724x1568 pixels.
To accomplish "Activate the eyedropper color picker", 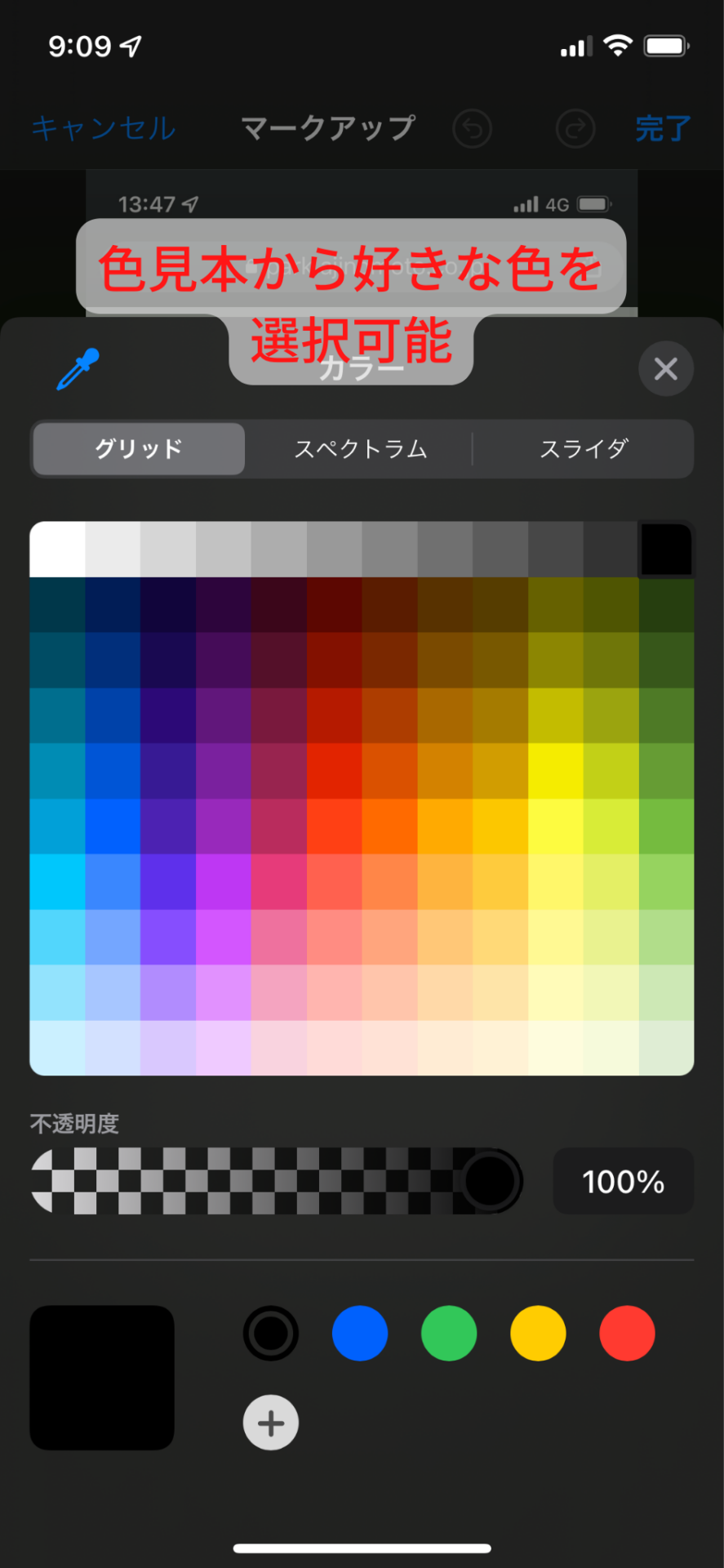I will (78, 369).
